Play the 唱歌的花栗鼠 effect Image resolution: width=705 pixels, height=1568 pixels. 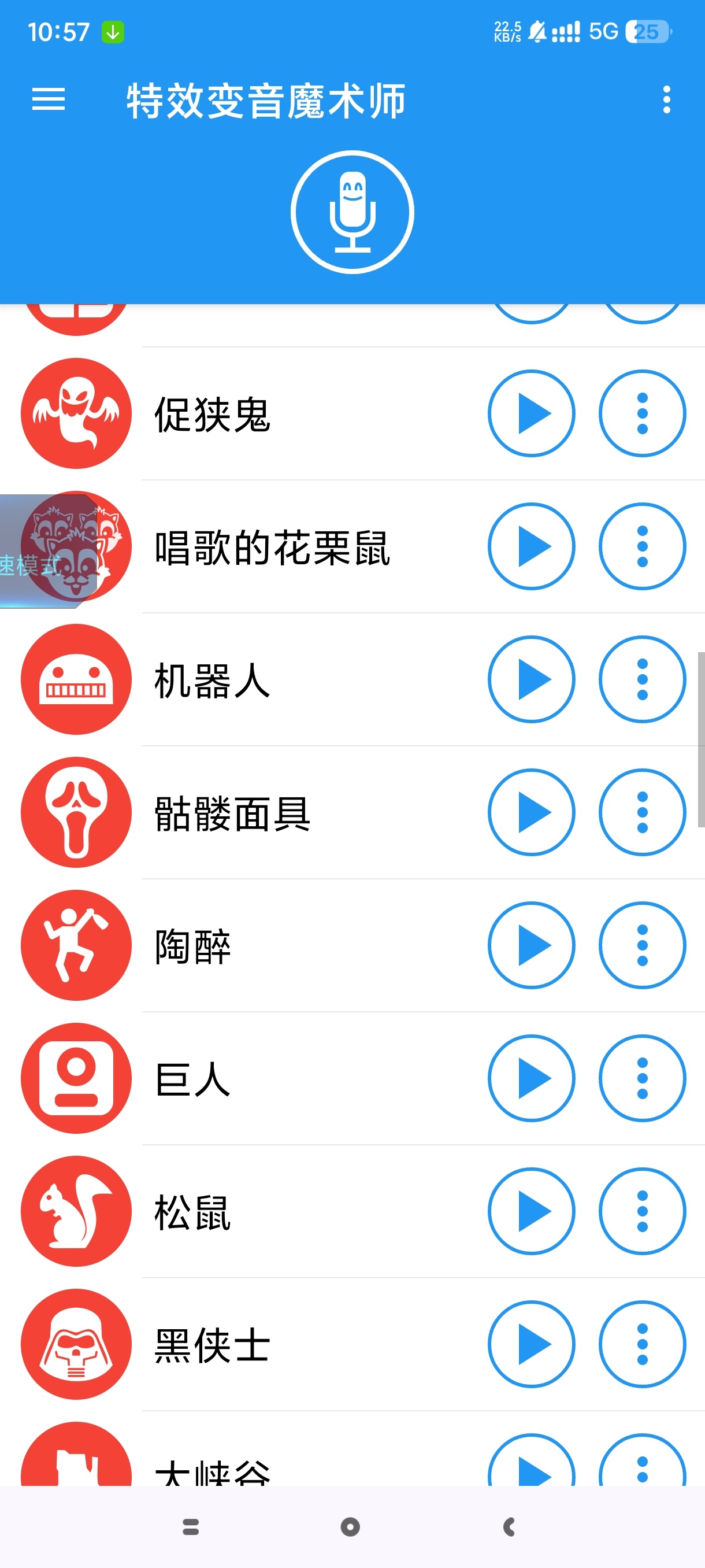(x=531, y=546)
